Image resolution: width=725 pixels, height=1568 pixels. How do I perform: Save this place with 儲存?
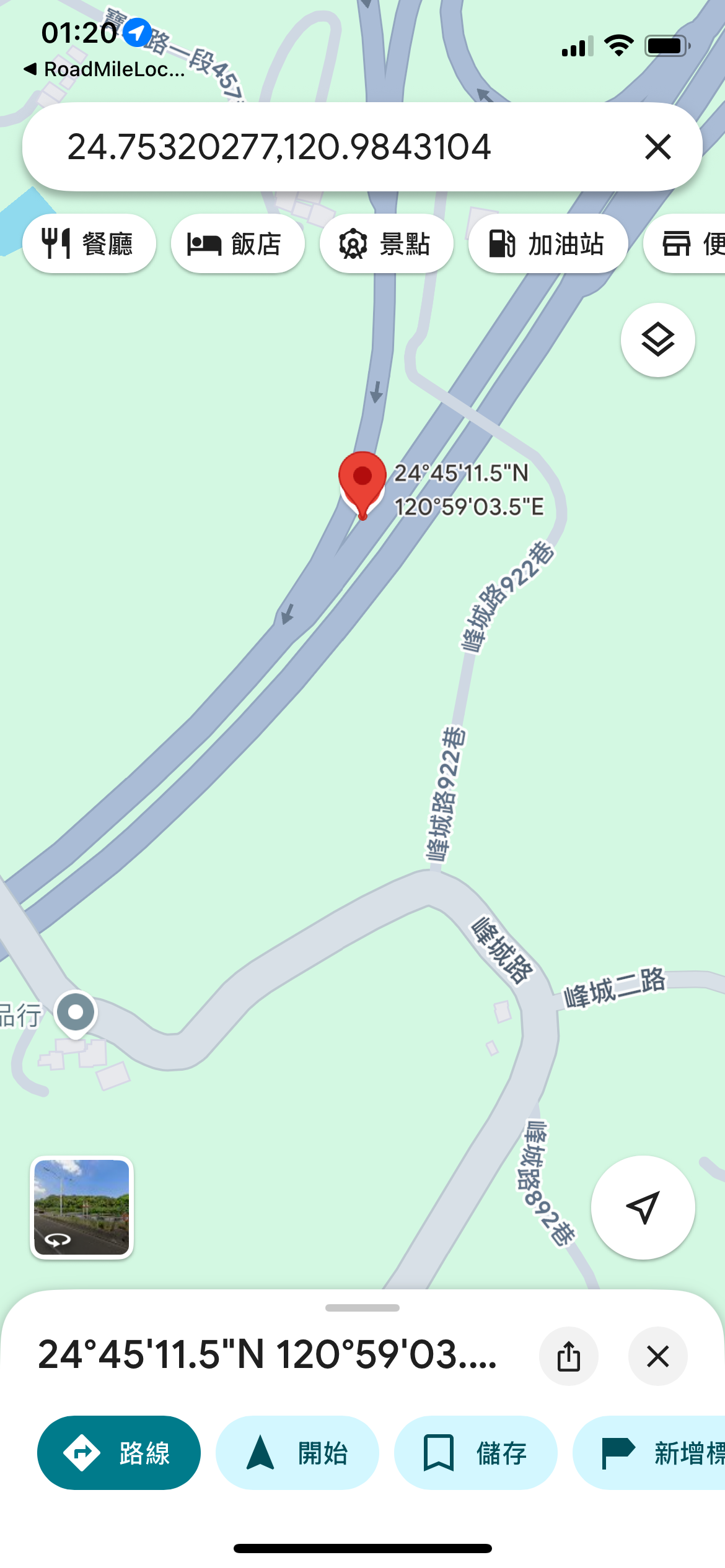pyautogui.click(x=476, y=1453)
